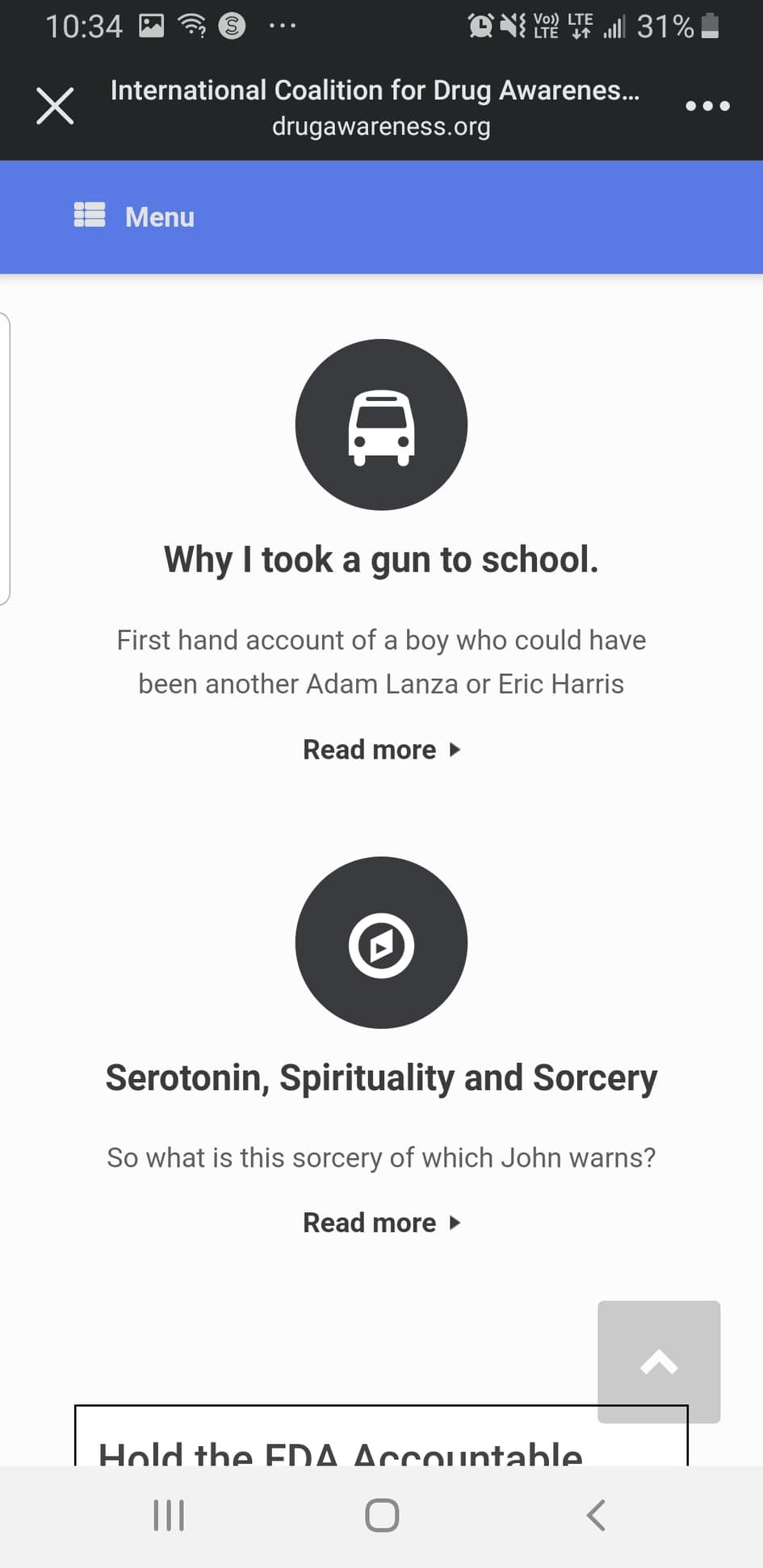Read more about taking a gun to school
This screenshot has height=1568, width=763.
tap(381, 750)
